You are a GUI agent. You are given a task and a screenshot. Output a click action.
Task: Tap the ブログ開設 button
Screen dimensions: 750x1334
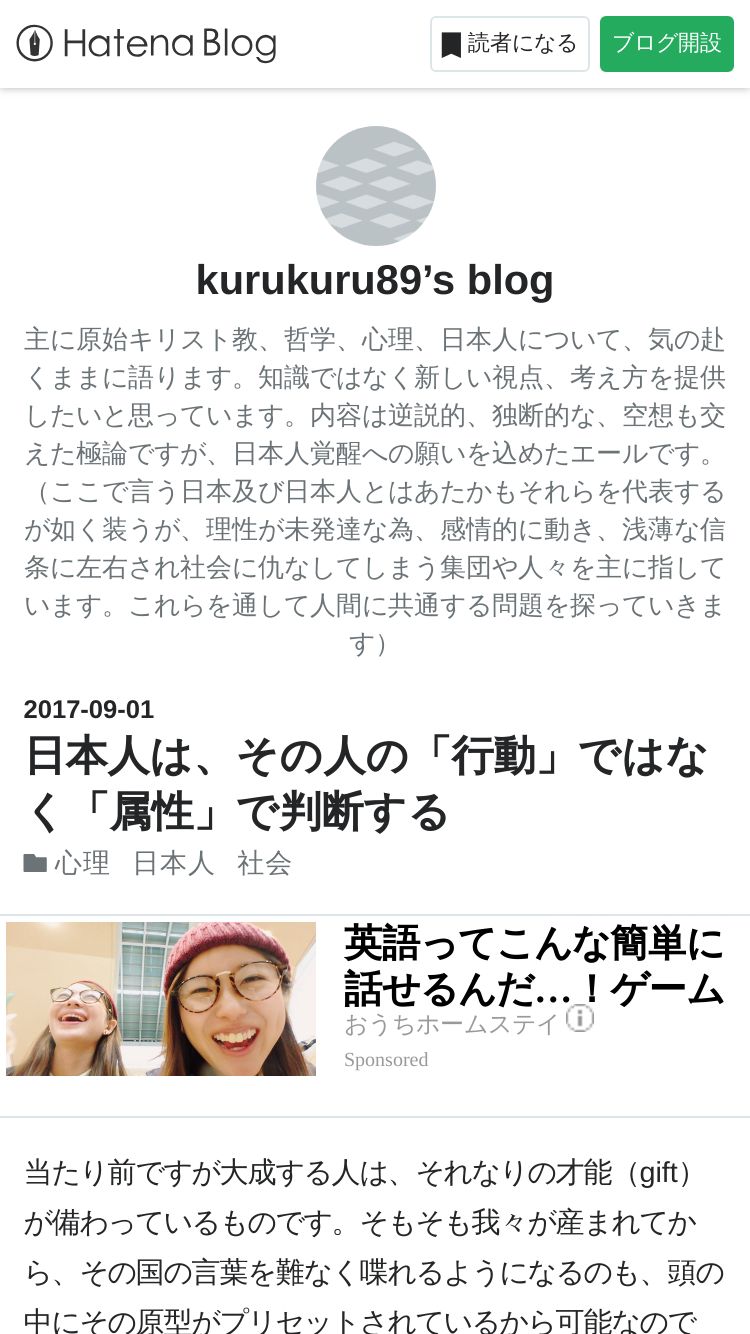(x=666, y=44)
